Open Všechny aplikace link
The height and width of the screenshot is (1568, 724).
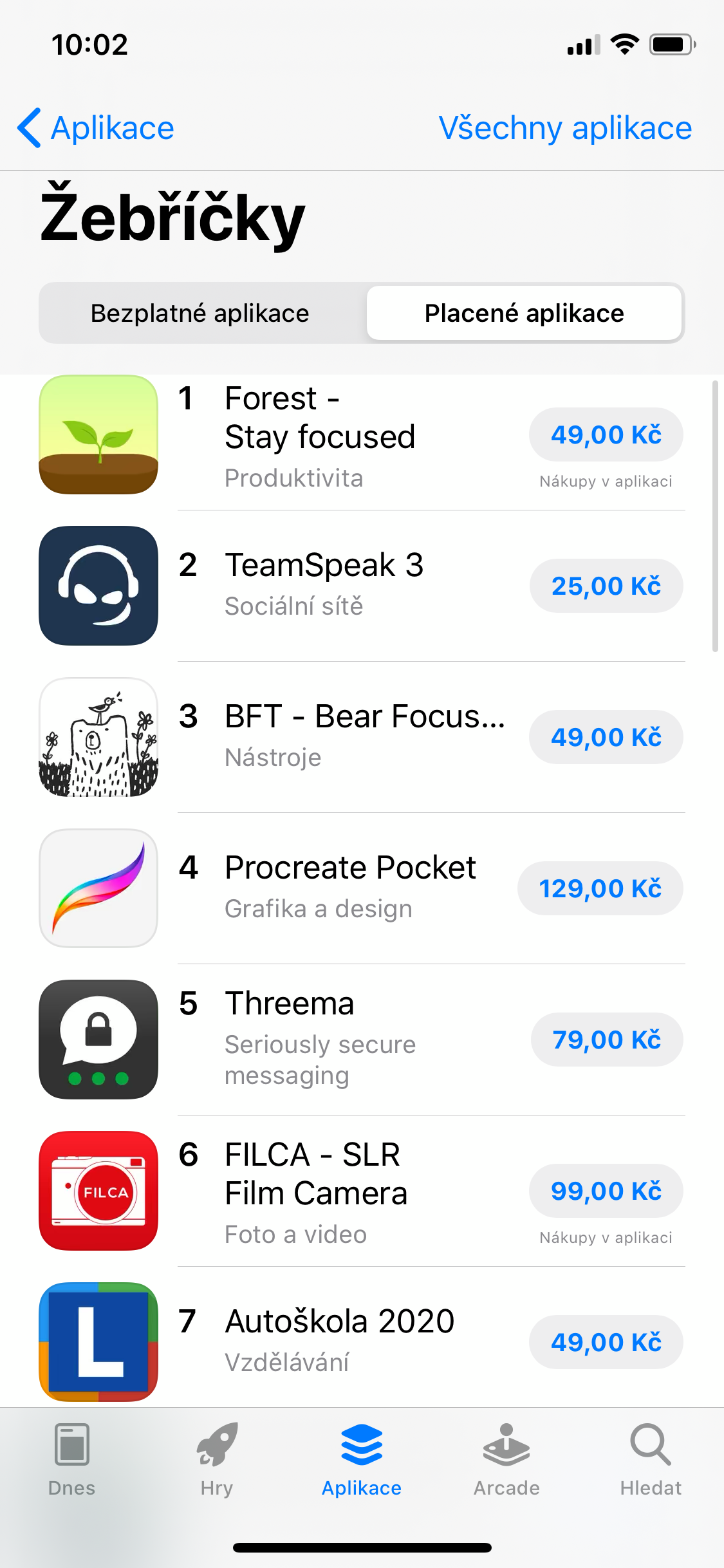(x=564, y=128)
